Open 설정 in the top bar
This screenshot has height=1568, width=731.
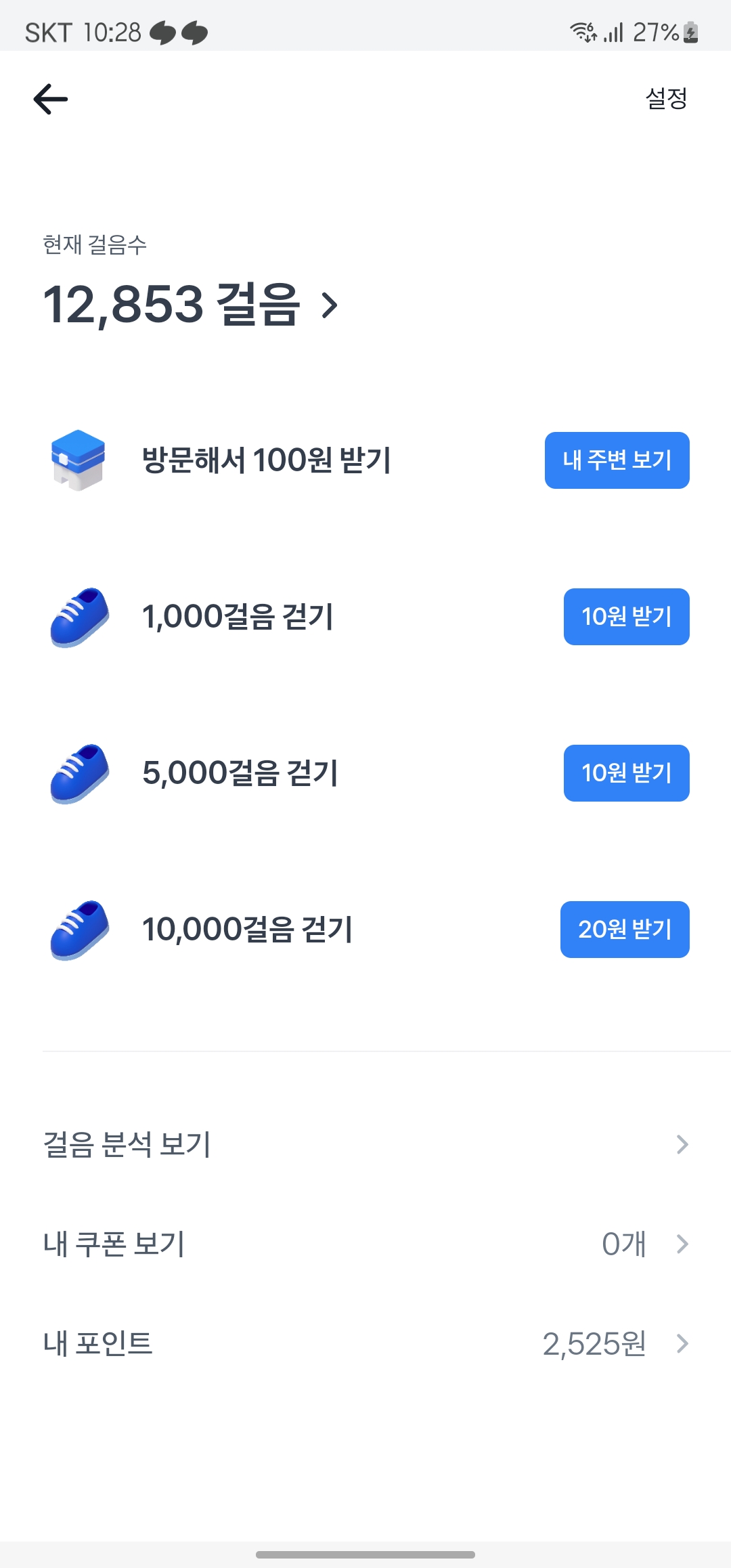point(666,99)
